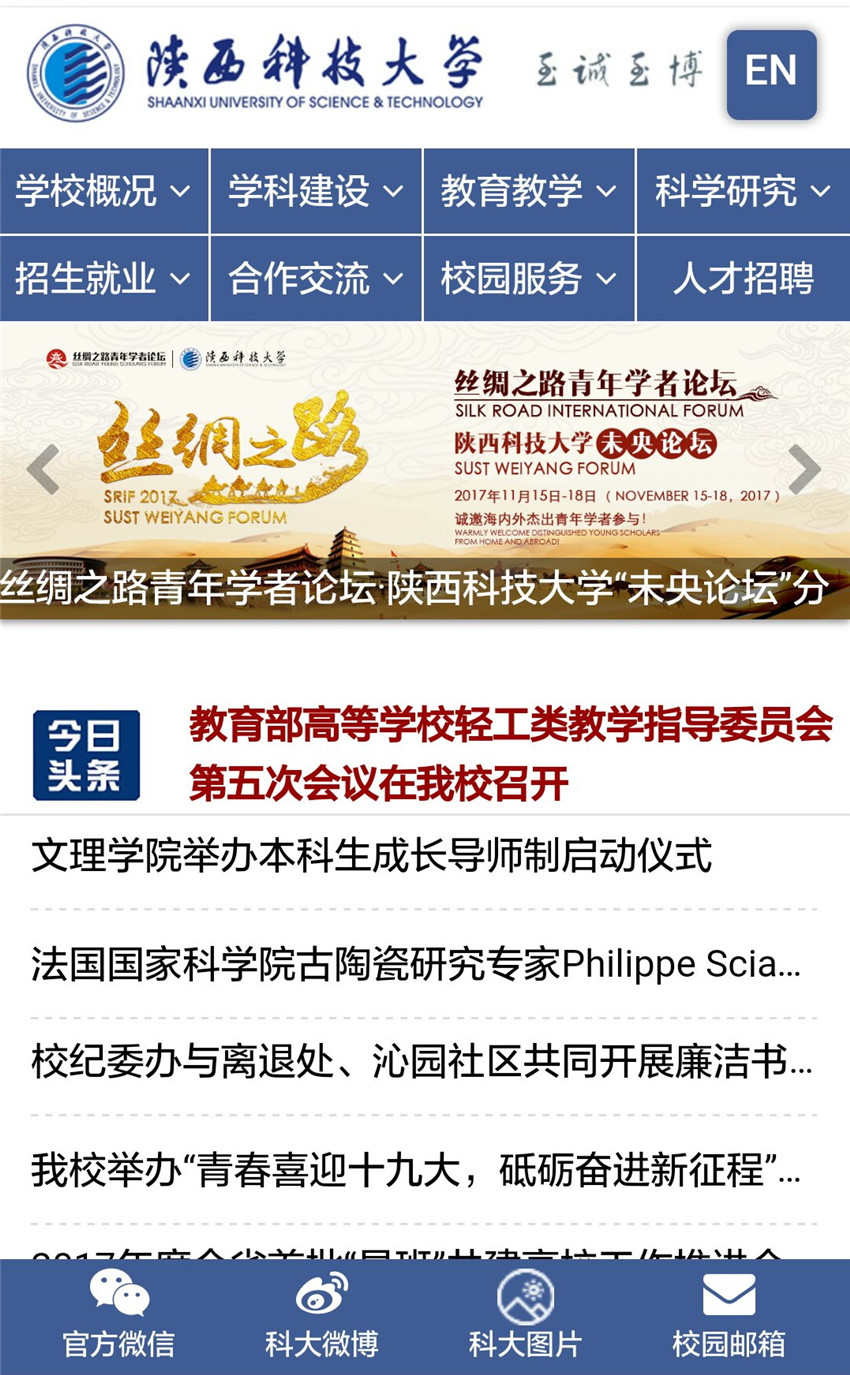Open the 校园服务 dropdown

coord(529,279)
